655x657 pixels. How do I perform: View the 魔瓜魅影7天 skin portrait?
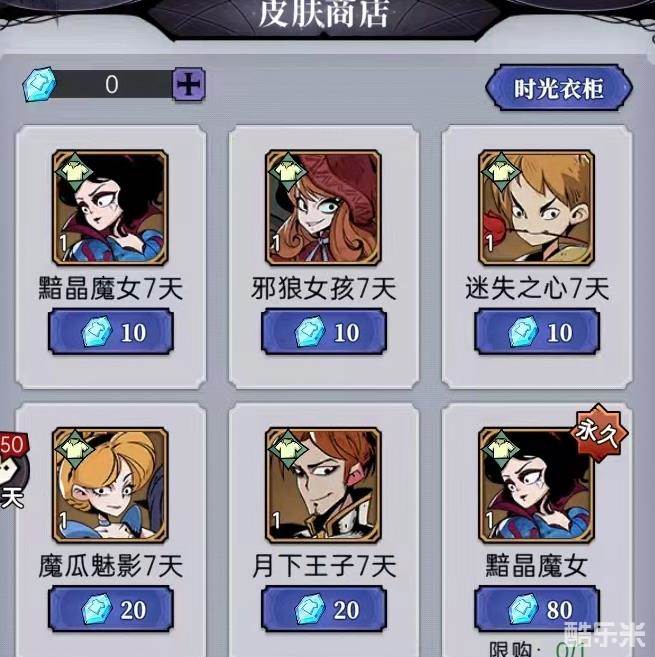[110, 485]
